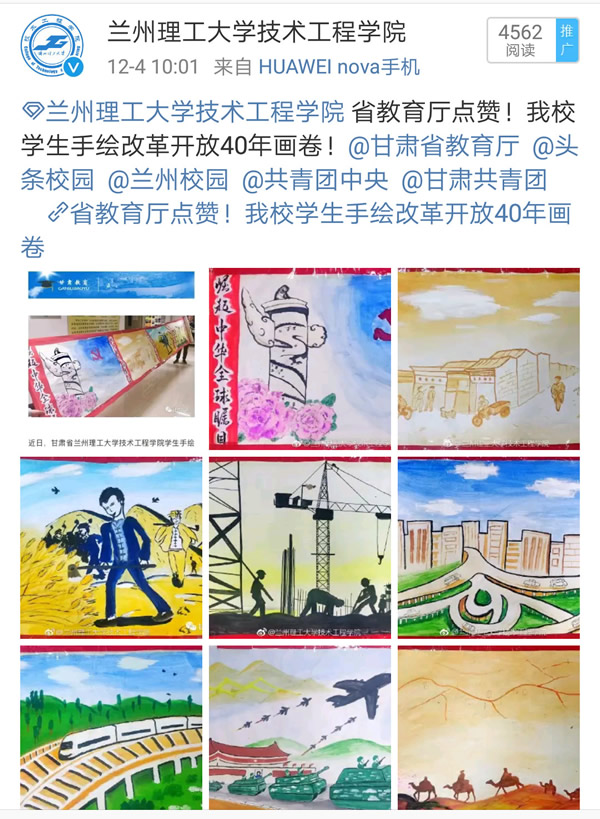View the old village street painting image
The height and width of the screenshot is (819, 600).
[x=488, y=359]
